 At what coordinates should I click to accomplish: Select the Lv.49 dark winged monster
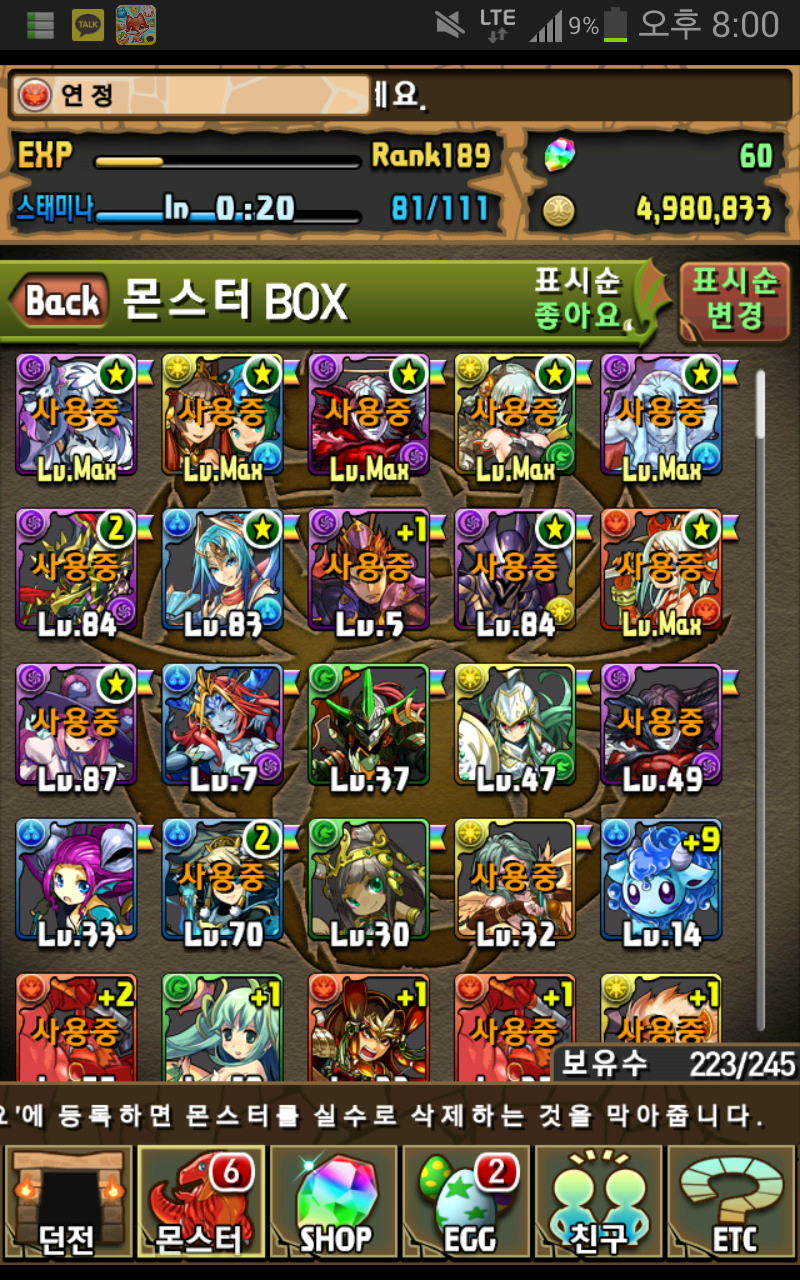click(660, 726)
